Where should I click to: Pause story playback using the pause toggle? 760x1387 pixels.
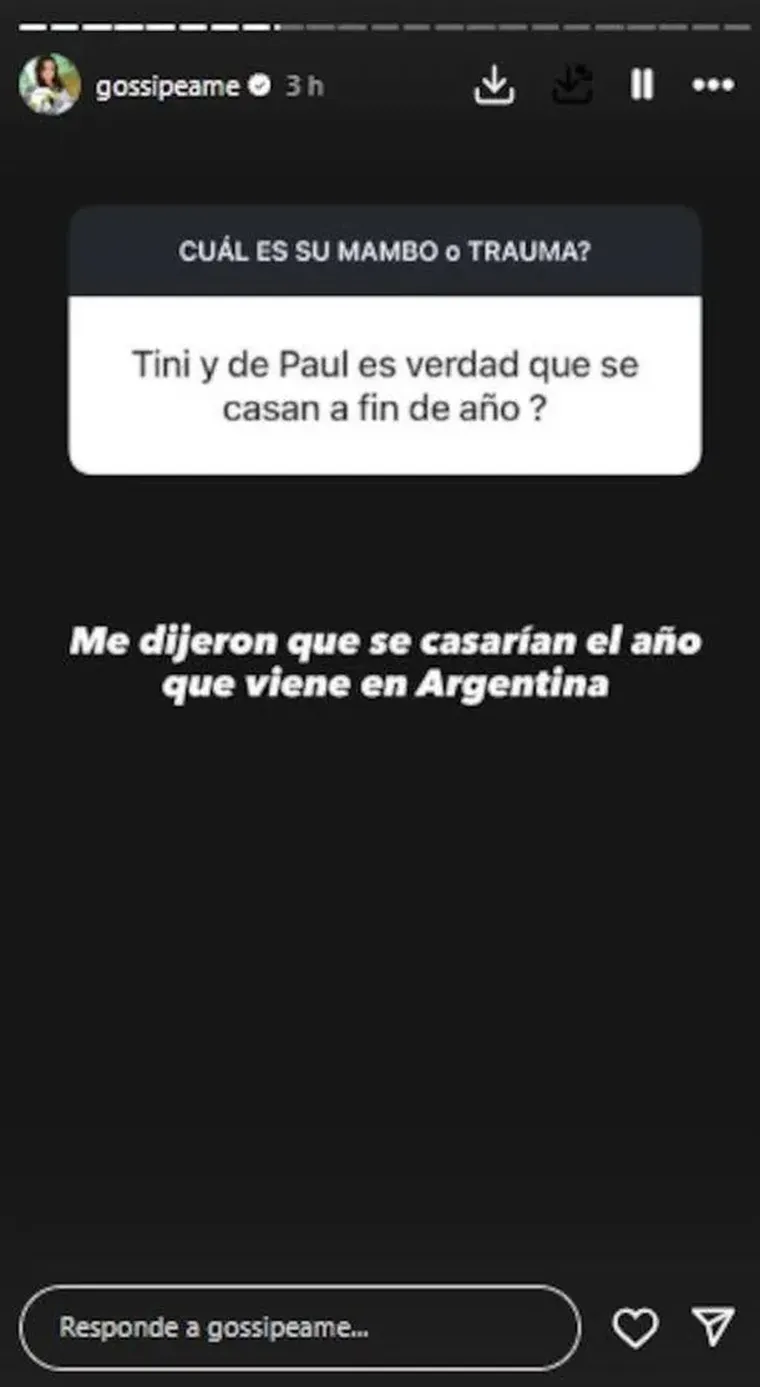[644, 86]
